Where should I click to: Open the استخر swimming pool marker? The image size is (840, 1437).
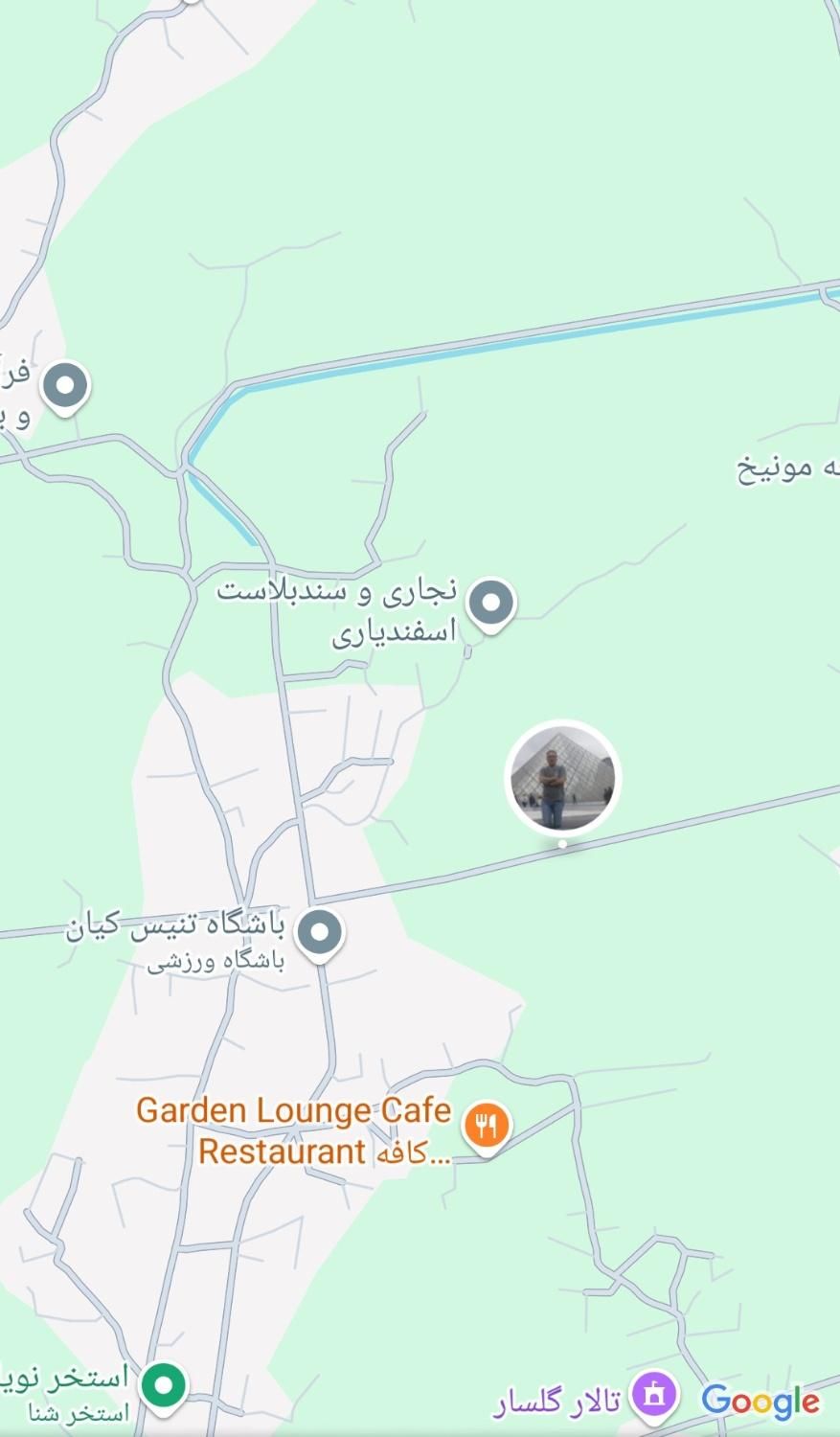click(x=164, y=1385)
